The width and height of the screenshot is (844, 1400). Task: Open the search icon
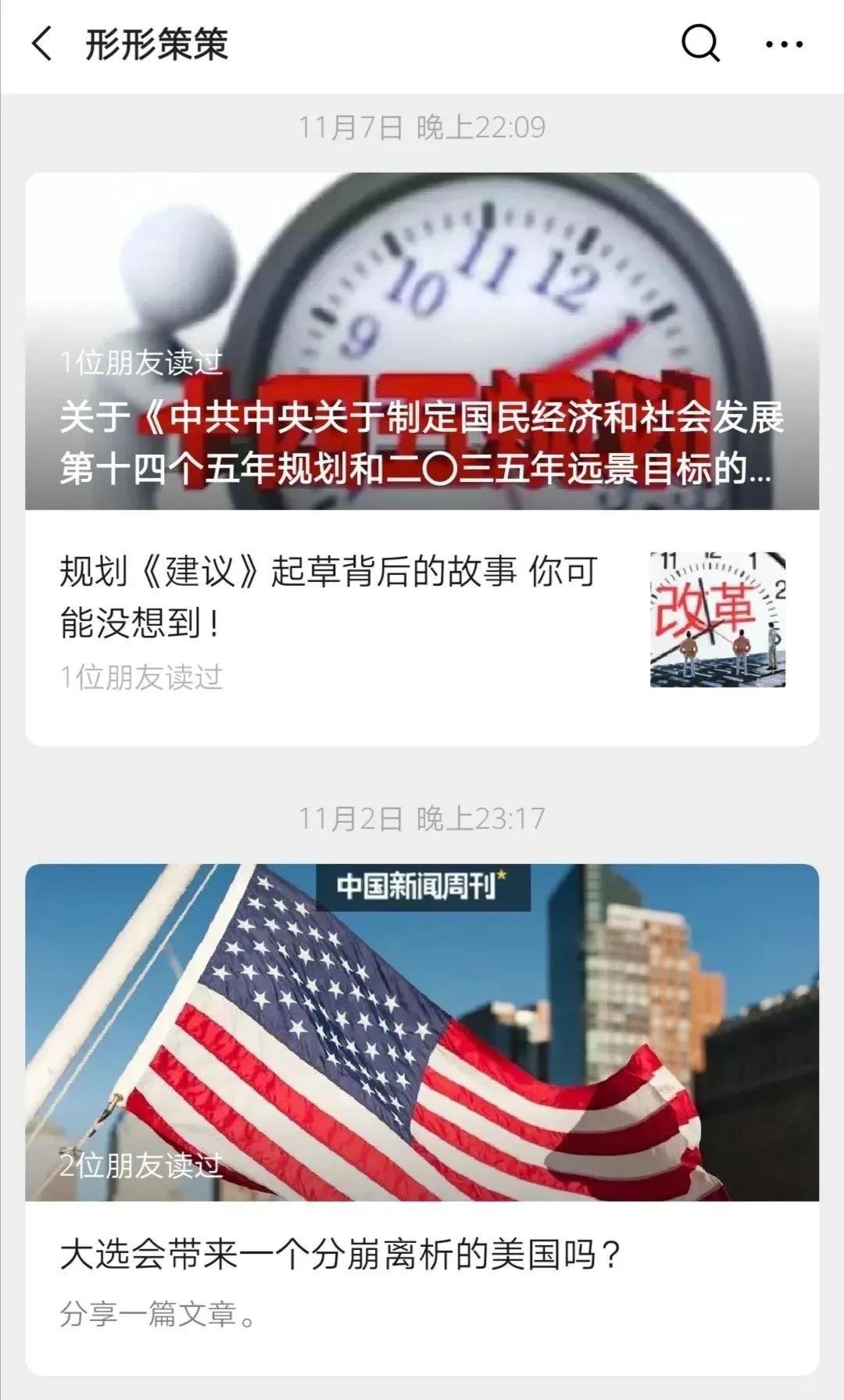tap(699, 44)
